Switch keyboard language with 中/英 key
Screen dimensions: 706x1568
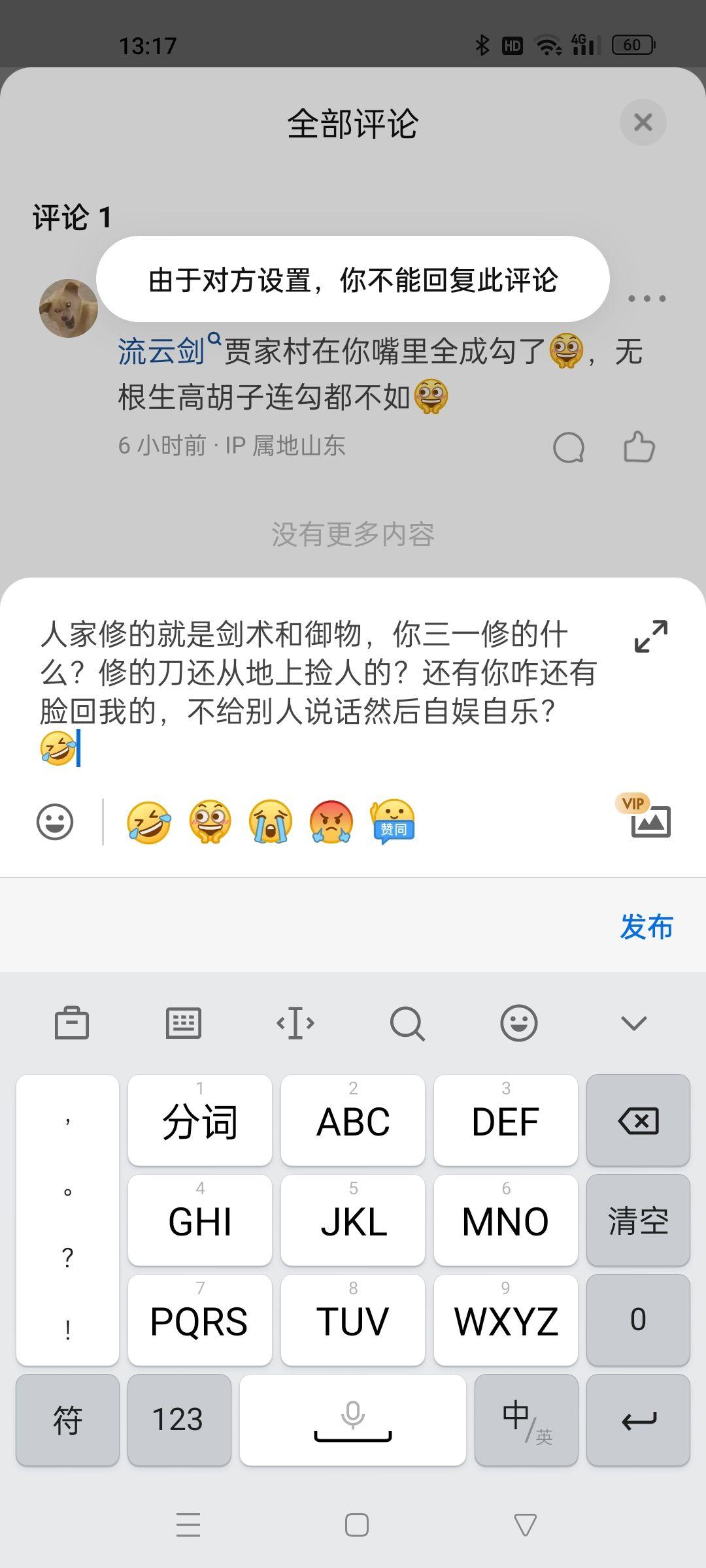526,1420
